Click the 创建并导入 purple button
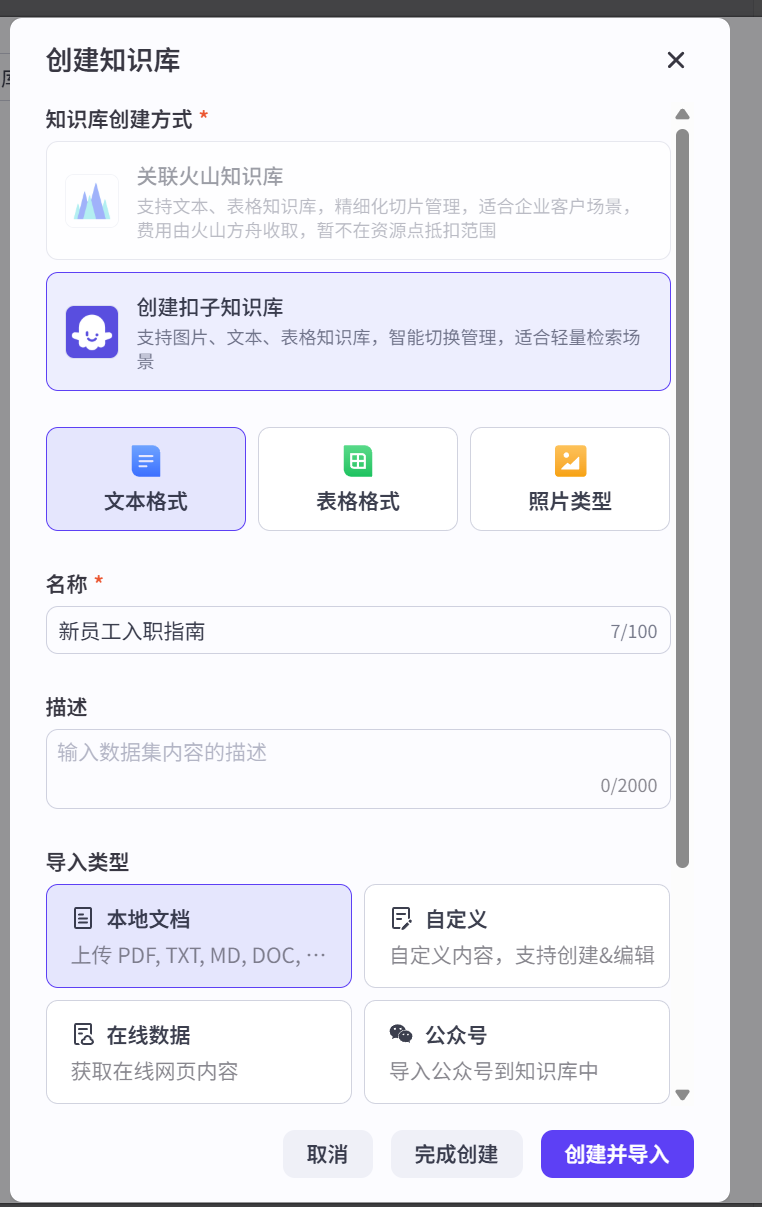This screenshot has width=762, height=1207. click(616, 1153)
